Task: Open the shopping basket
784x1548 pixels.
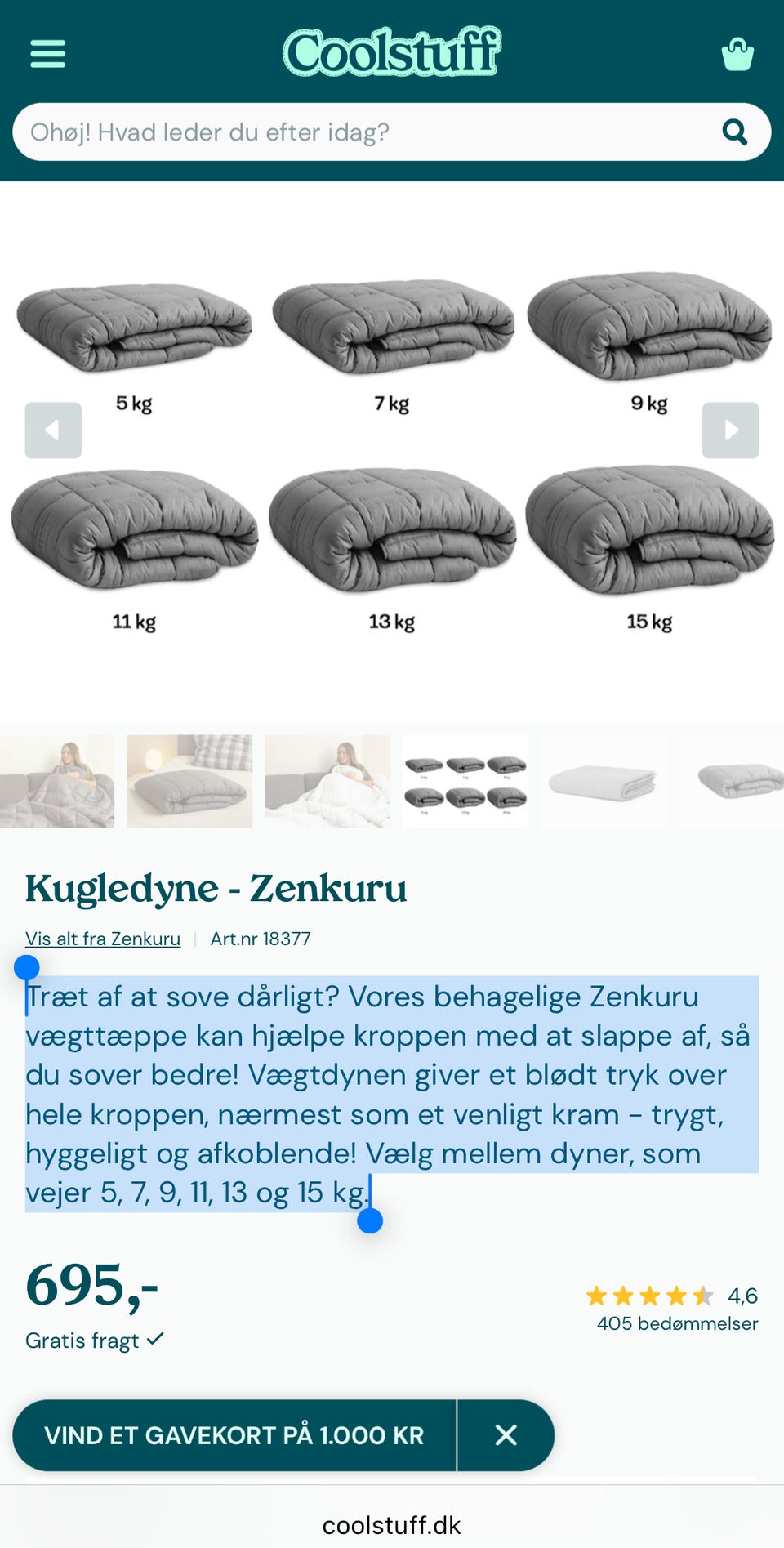Action: tap(737, 54)
